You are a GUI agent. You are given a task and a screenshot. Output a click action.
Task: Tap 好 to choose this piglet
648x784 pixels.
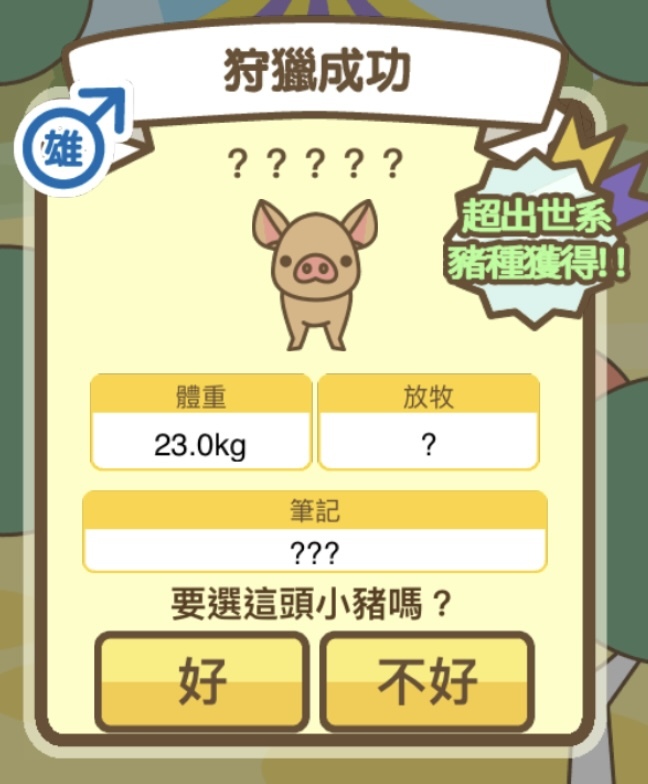coord(202,682)
